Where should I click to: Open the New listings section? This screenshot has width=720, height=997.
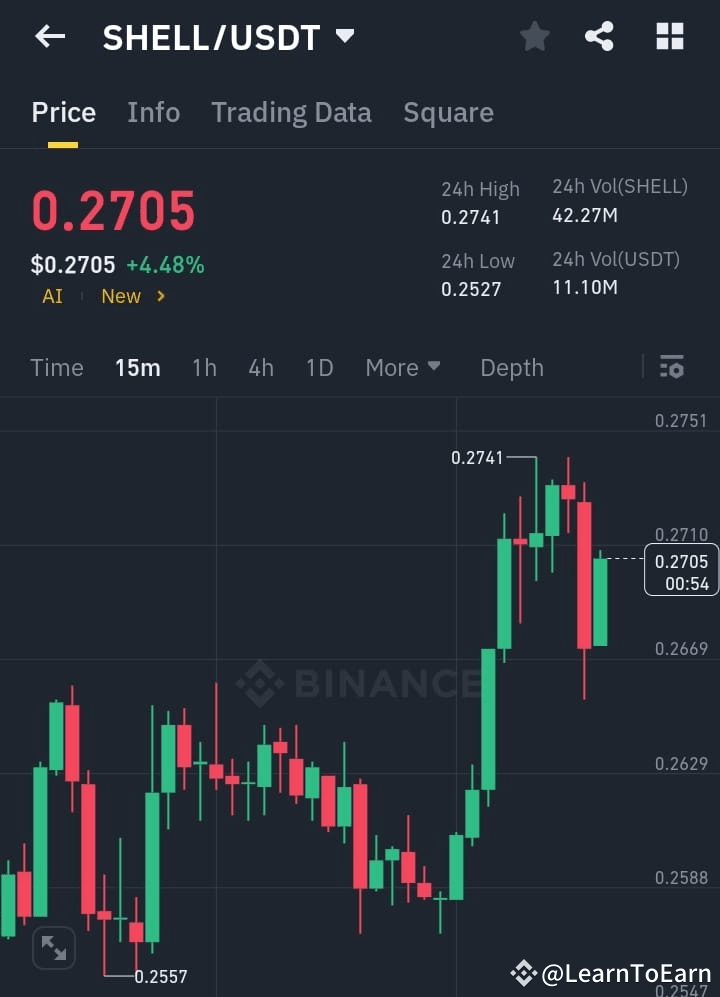(120, 296)
